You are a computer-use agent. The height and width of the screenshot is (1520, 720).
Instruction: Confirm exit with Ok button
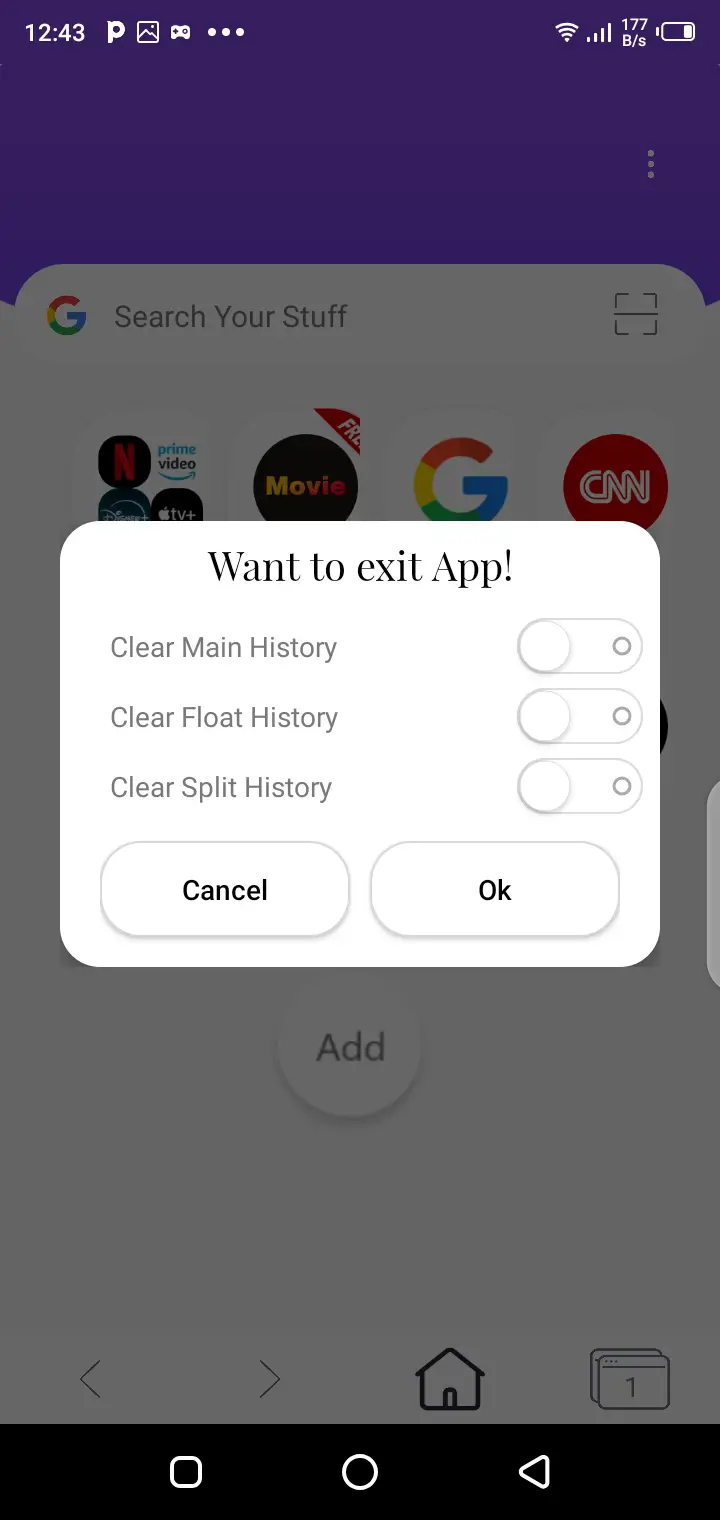point(495,890)
